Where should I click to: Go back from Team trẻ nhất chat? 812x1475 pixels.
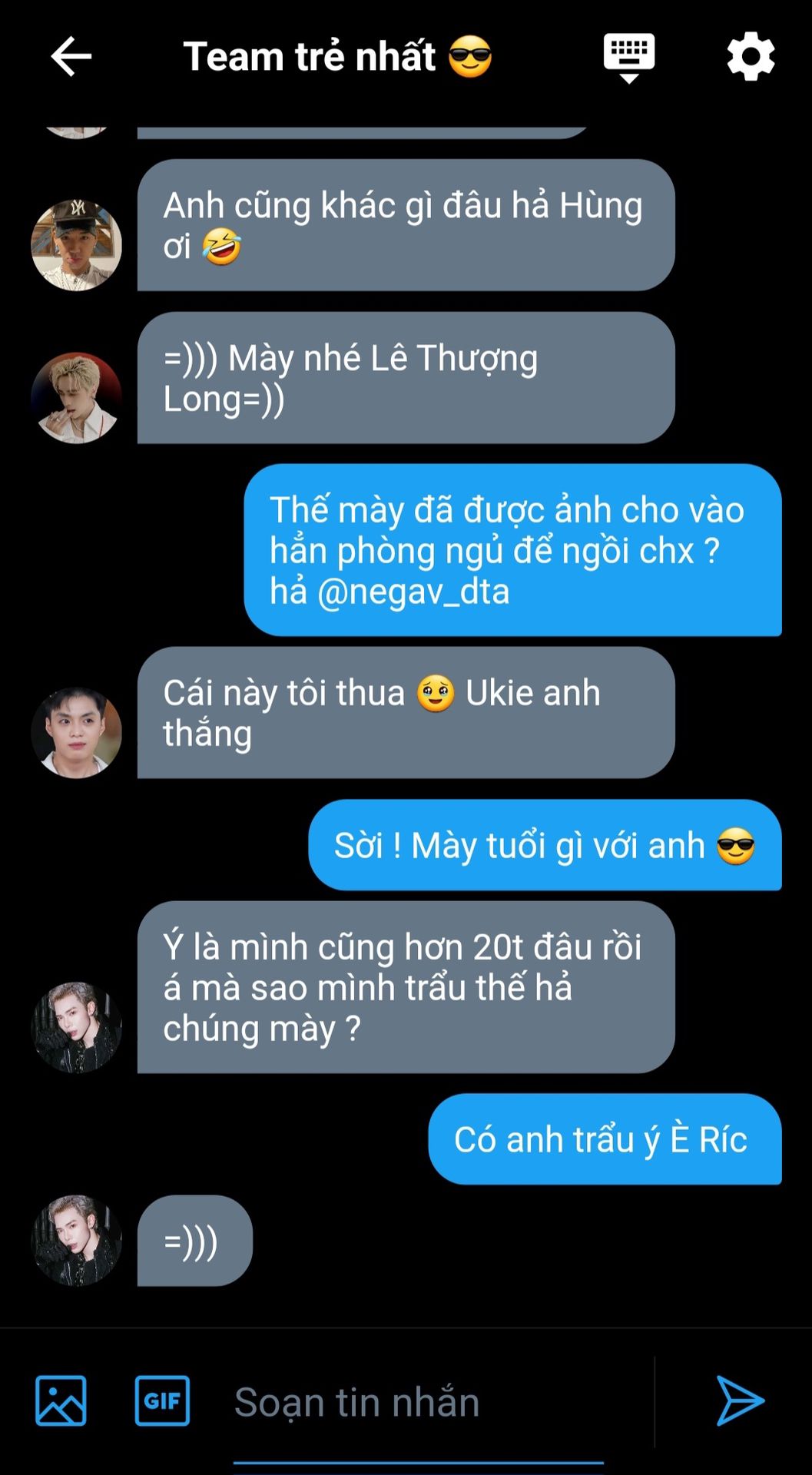pyautogui.click(x=71, y=57)
